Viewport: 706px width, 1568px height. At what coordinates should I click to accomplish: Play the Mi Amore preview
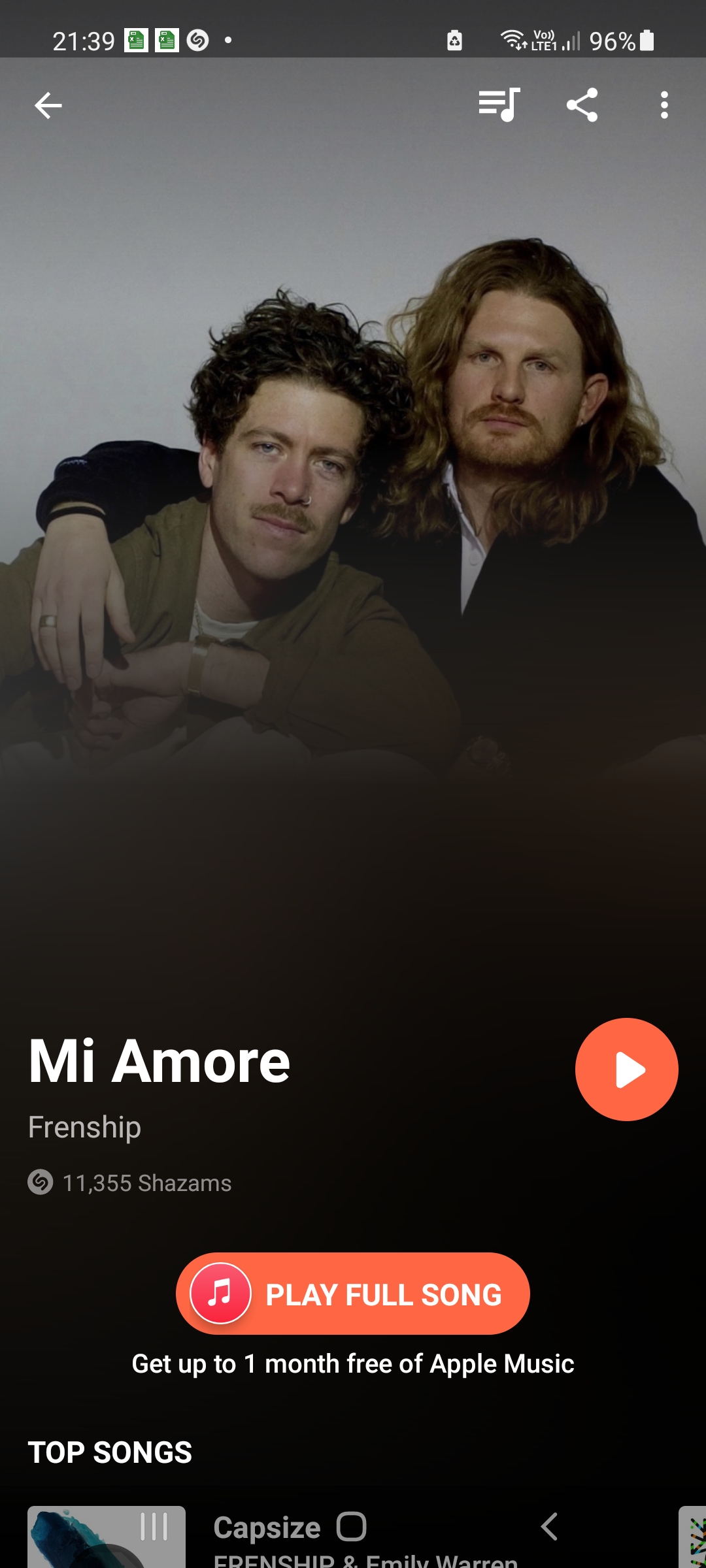coord(626,1070)
